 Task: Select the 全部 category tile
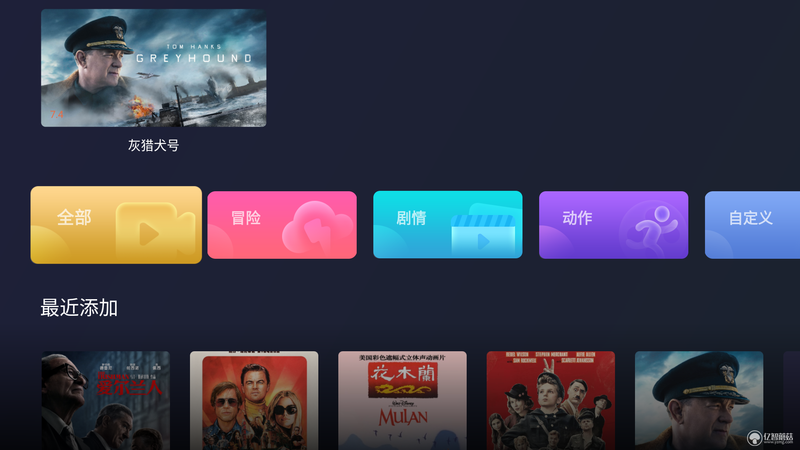click(116, 224)
